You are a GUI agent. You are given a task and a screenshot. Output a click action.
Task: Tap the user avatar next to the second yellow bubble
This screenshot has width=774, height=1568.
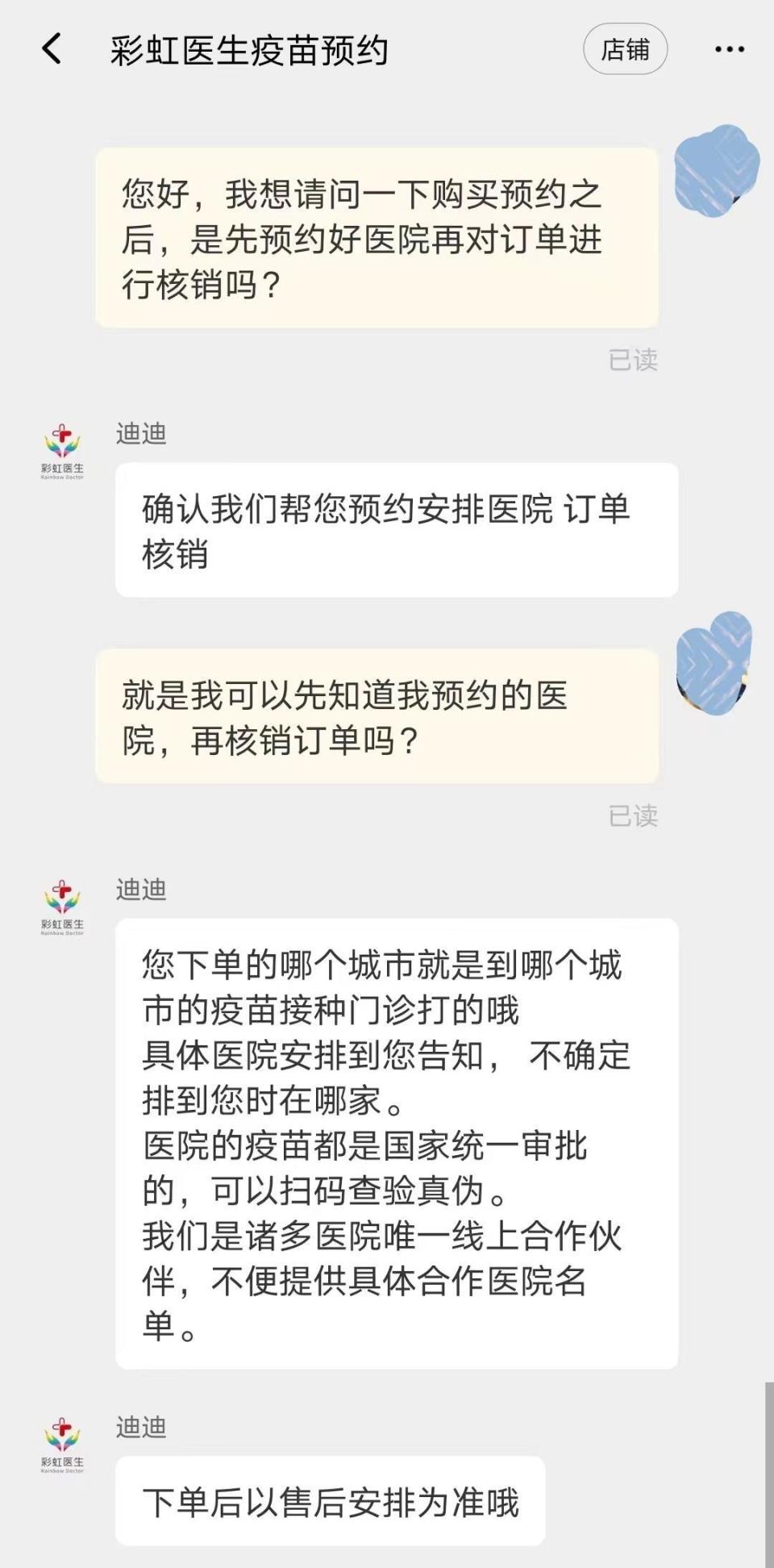click(x=714, y=665)
